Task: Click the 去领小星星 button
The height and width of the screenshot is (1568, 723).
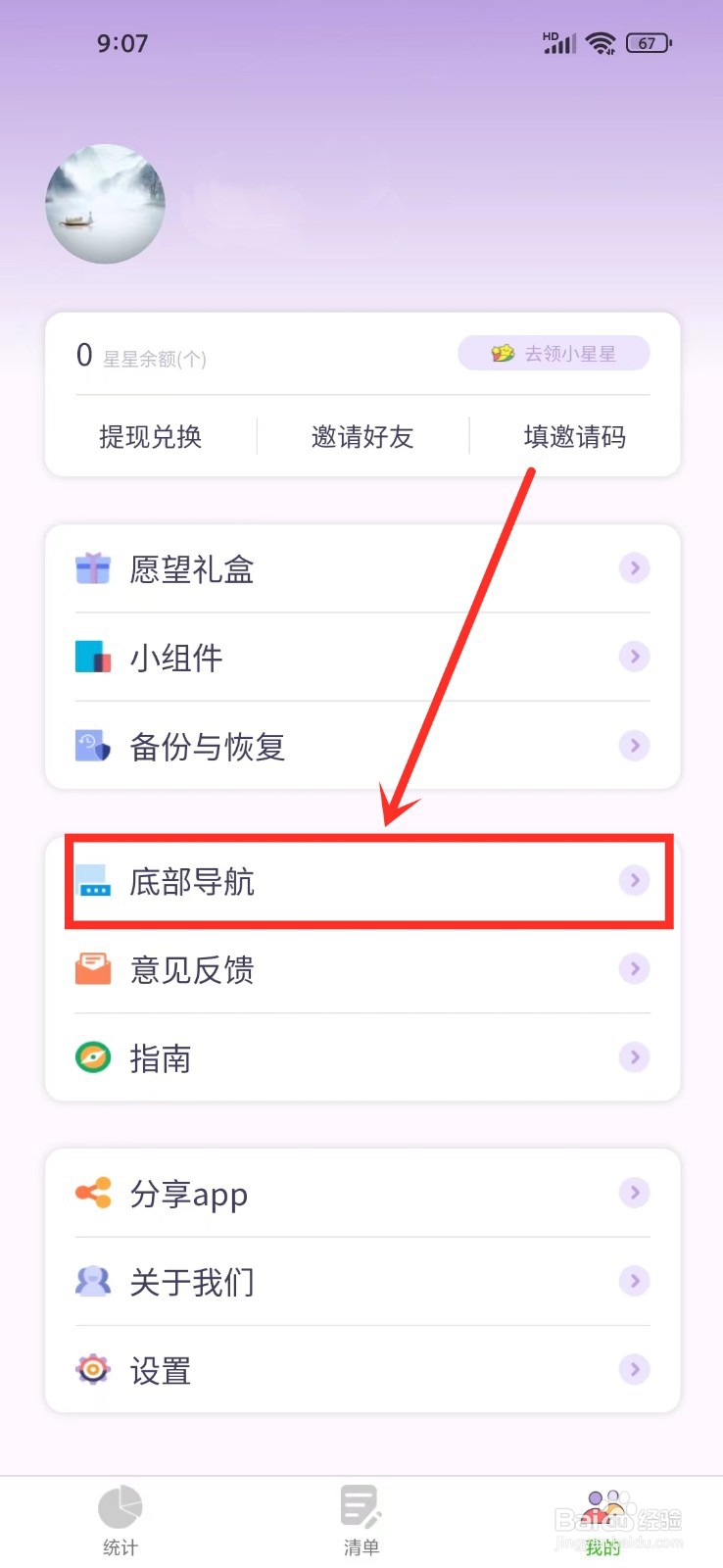Action: (x=554, y=353)
